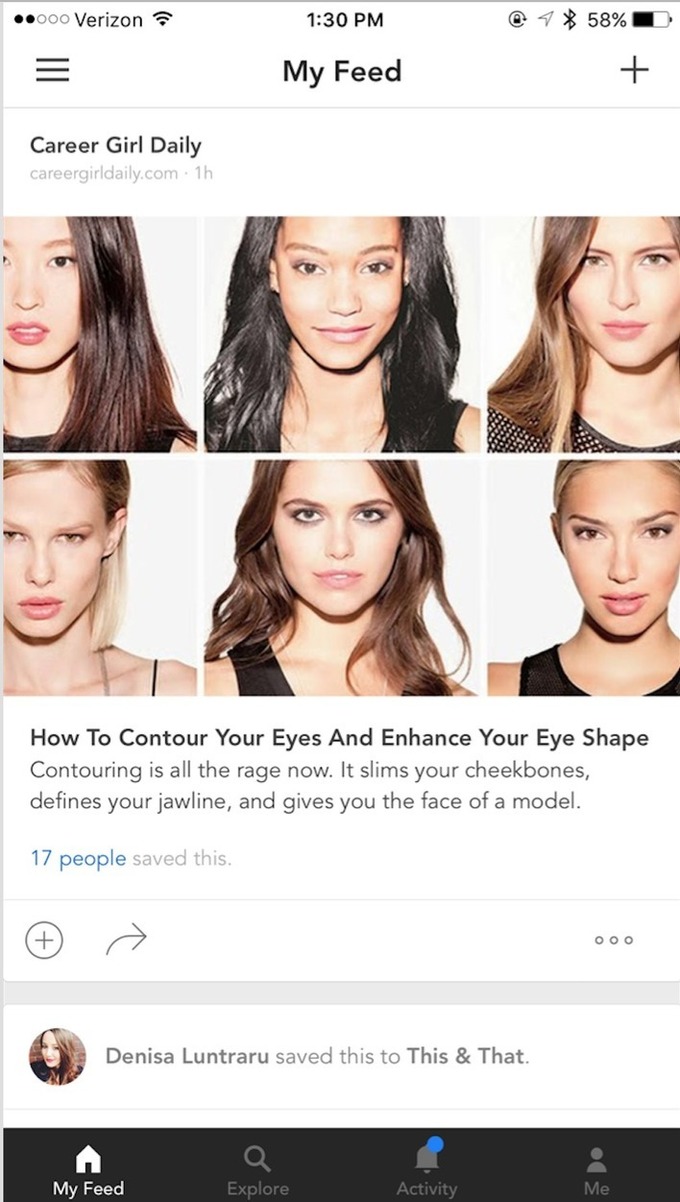Open the hamburger menu

coord(53,71)
